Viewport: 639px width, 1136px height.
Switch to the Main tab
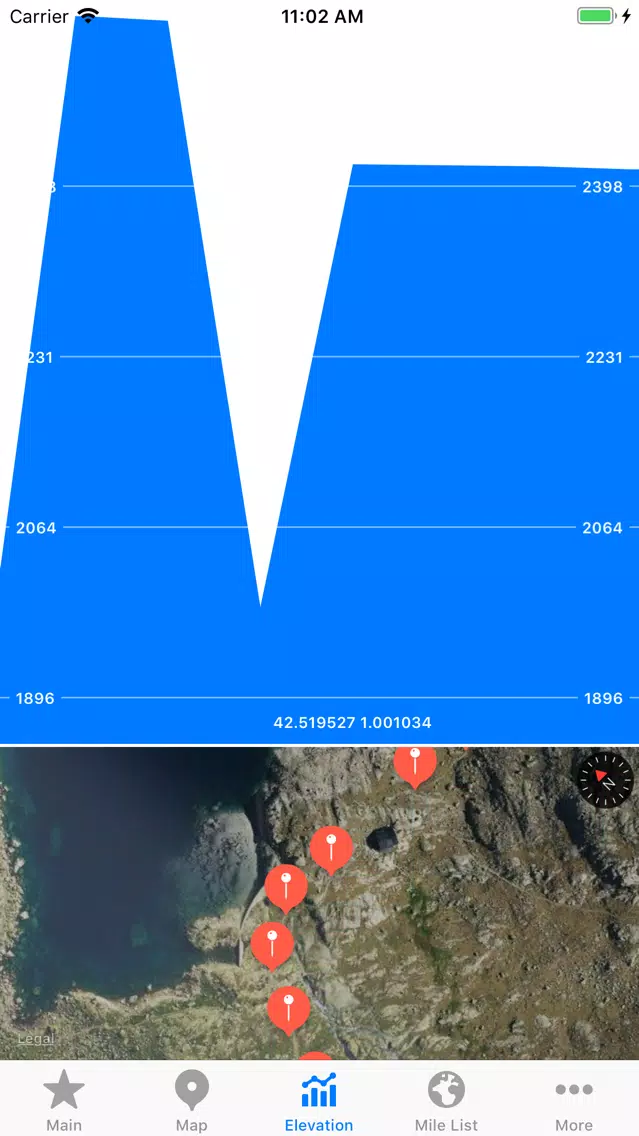[64, 1100]
